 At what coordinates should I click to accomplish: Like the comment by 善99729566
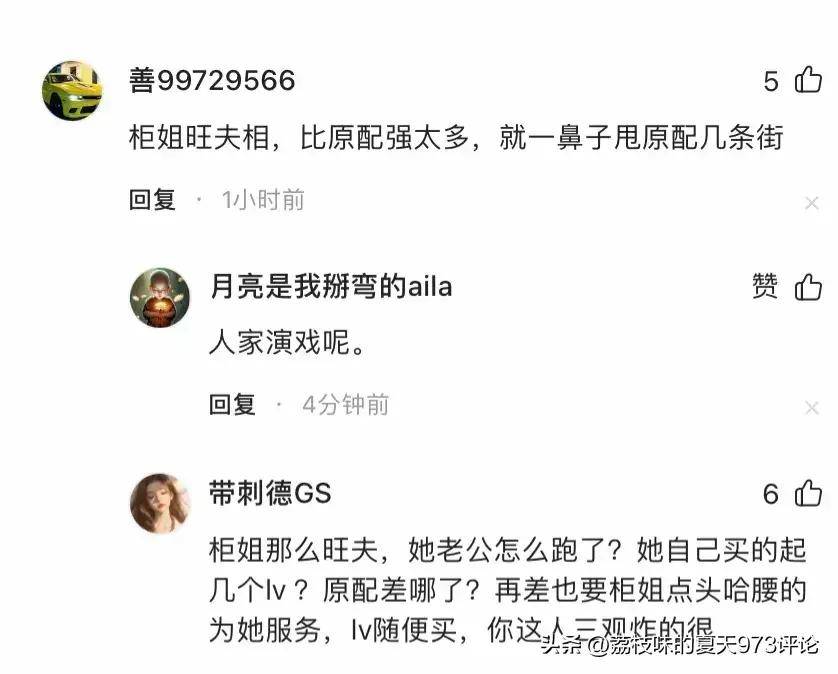pos(807,81)
